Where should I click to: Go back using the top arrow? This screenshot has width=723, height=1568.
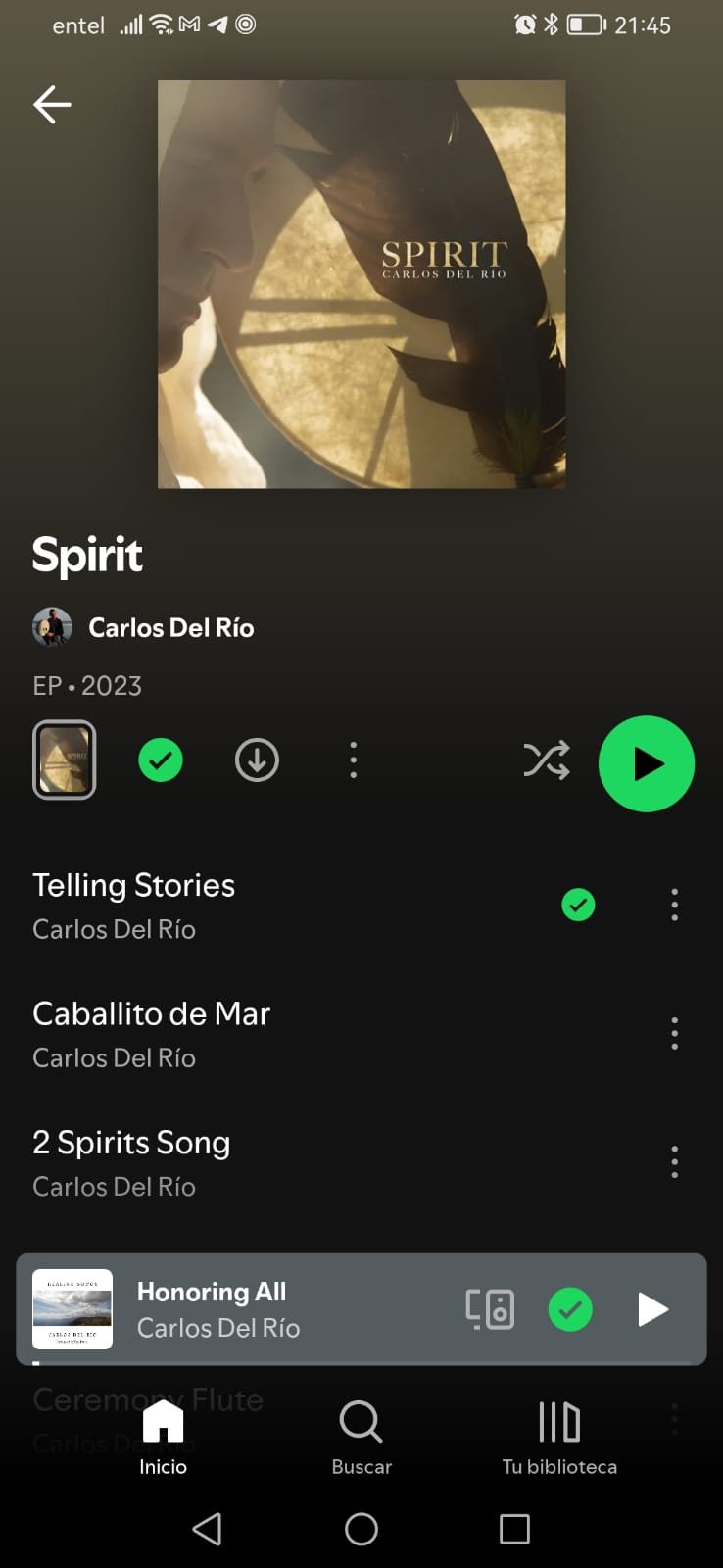coord(52,104)
